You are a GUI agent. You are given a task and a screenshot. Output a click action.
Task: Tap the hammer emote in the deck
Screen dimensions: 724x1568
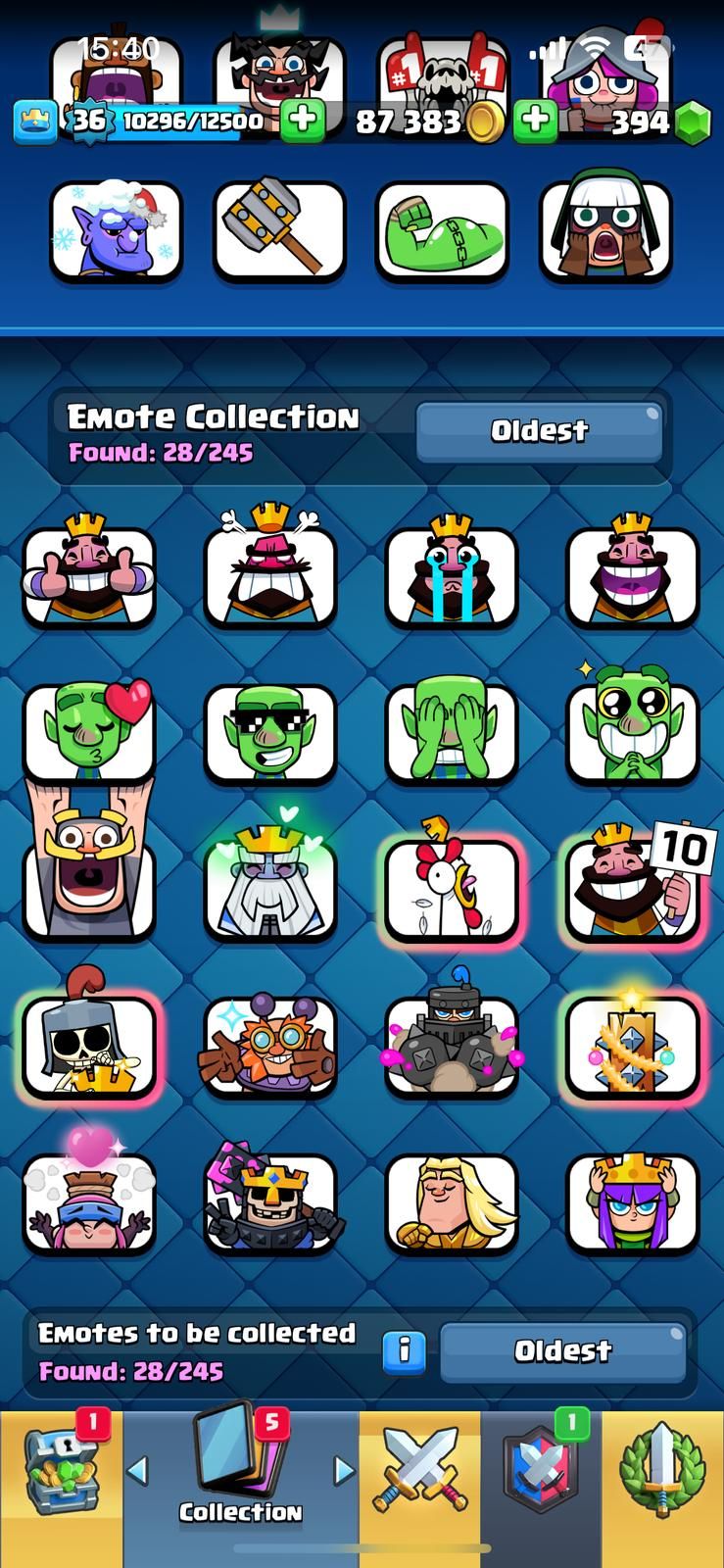tap(279, 231)
